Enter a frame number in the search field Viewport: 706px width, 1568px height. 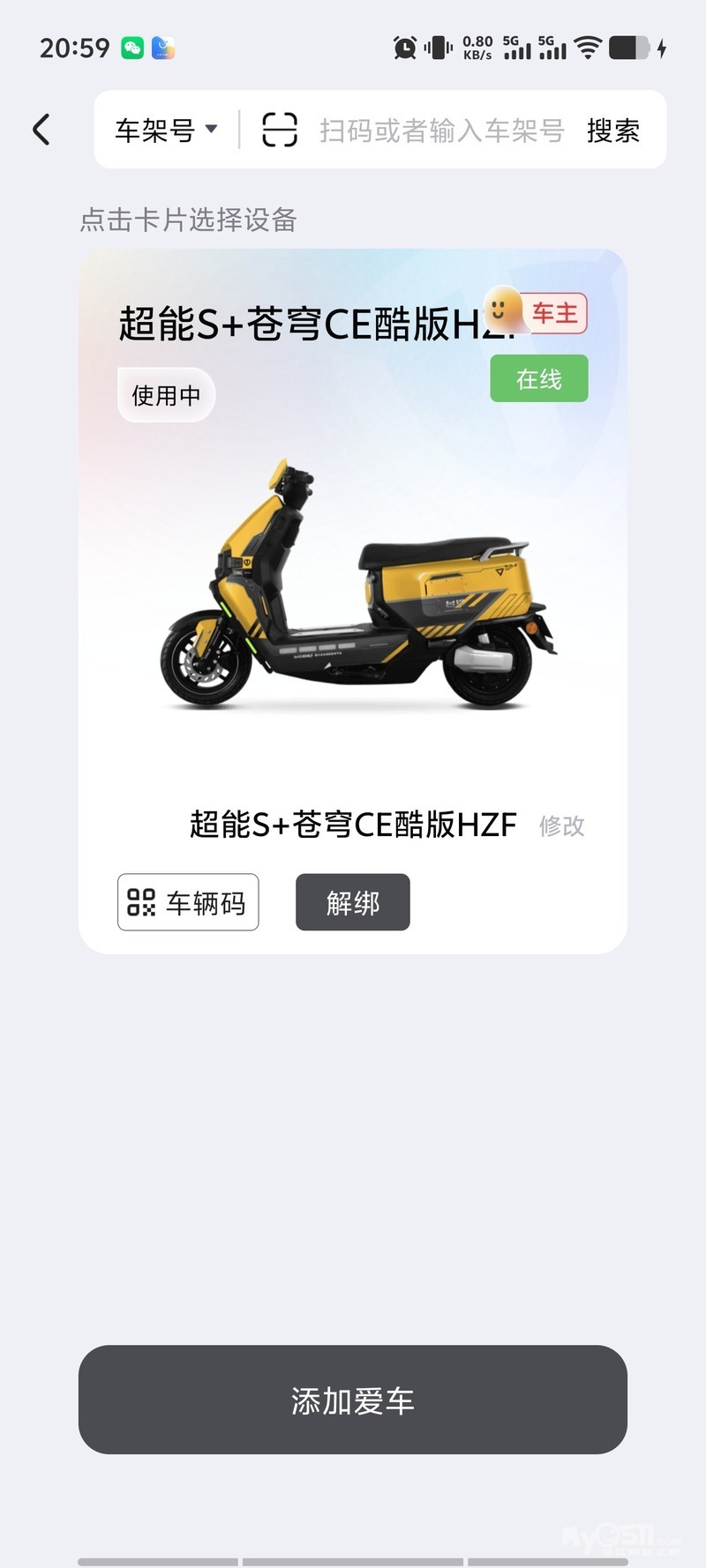(441, 131)
